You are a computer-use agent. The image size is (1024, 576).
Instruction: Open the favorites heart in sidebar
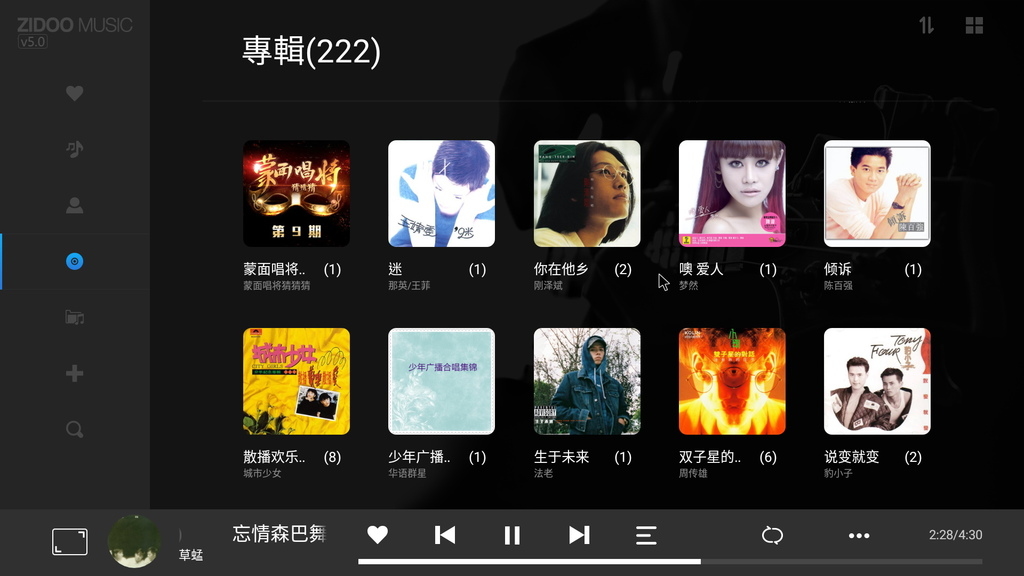point(74,93)
